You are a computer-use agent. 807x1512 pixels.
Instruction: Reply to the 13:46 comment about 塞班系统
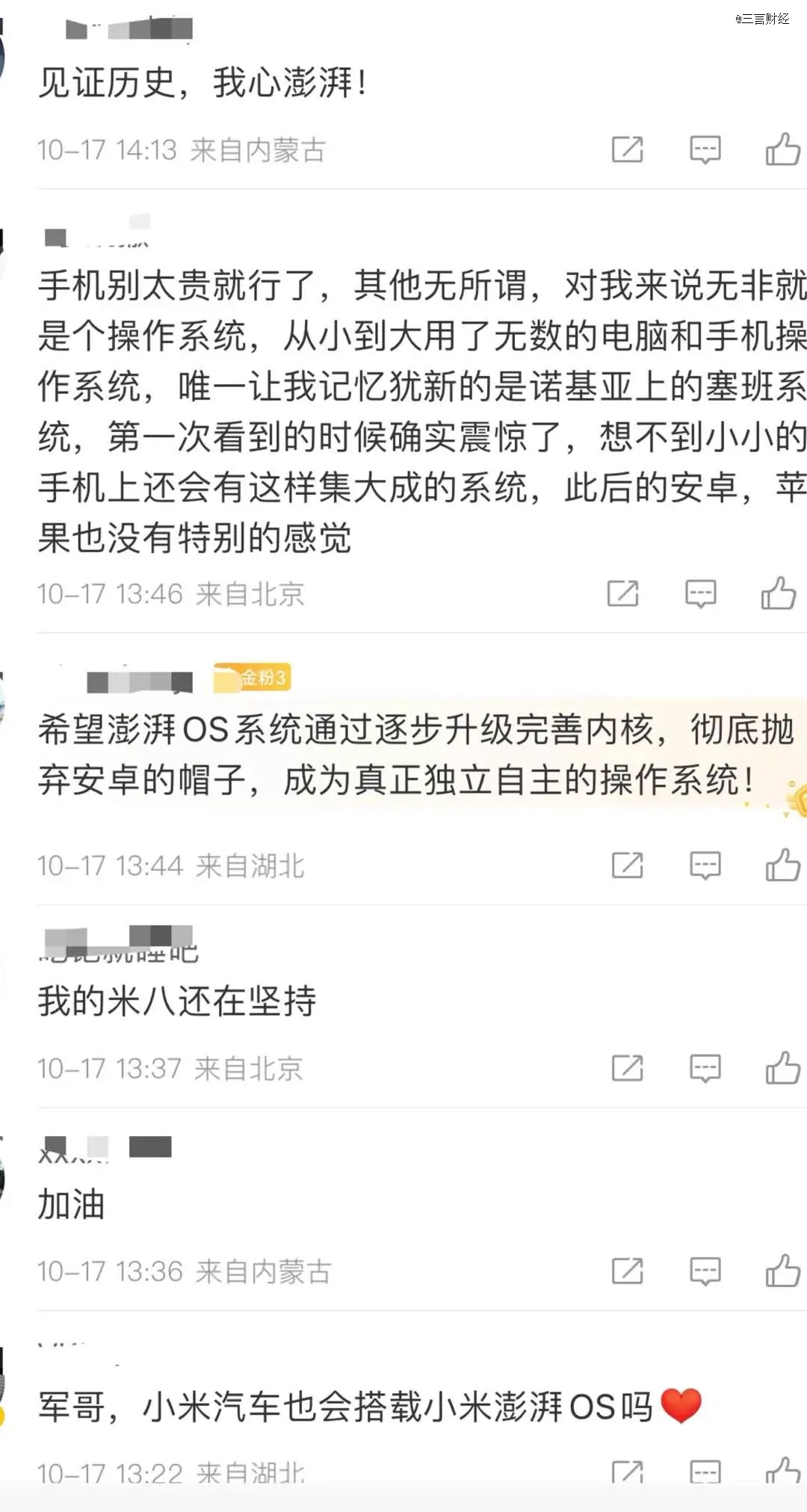click(700, 593)
